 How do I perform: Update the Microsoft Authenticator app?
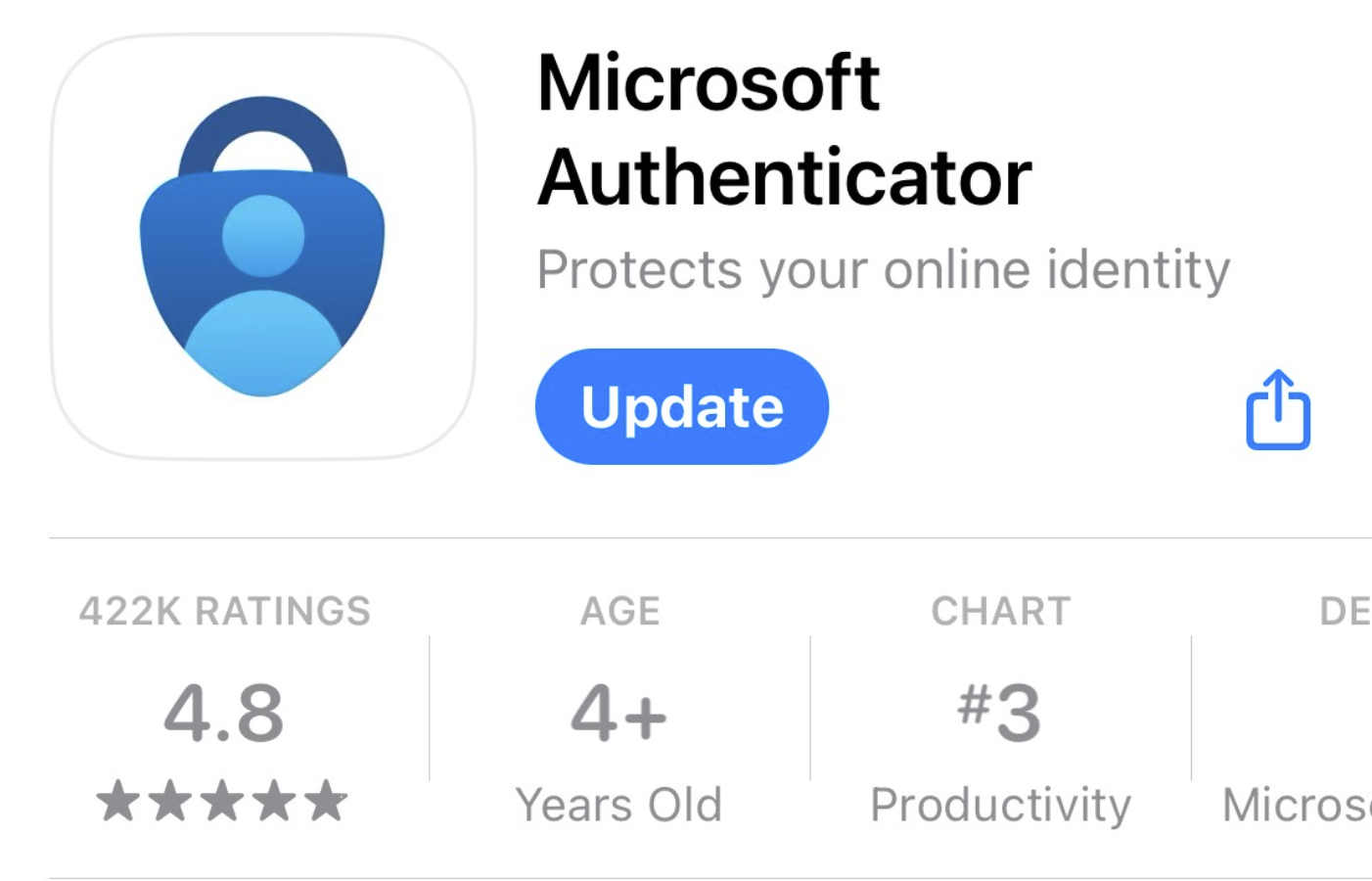pyautogui.click(x=681, y=406)
